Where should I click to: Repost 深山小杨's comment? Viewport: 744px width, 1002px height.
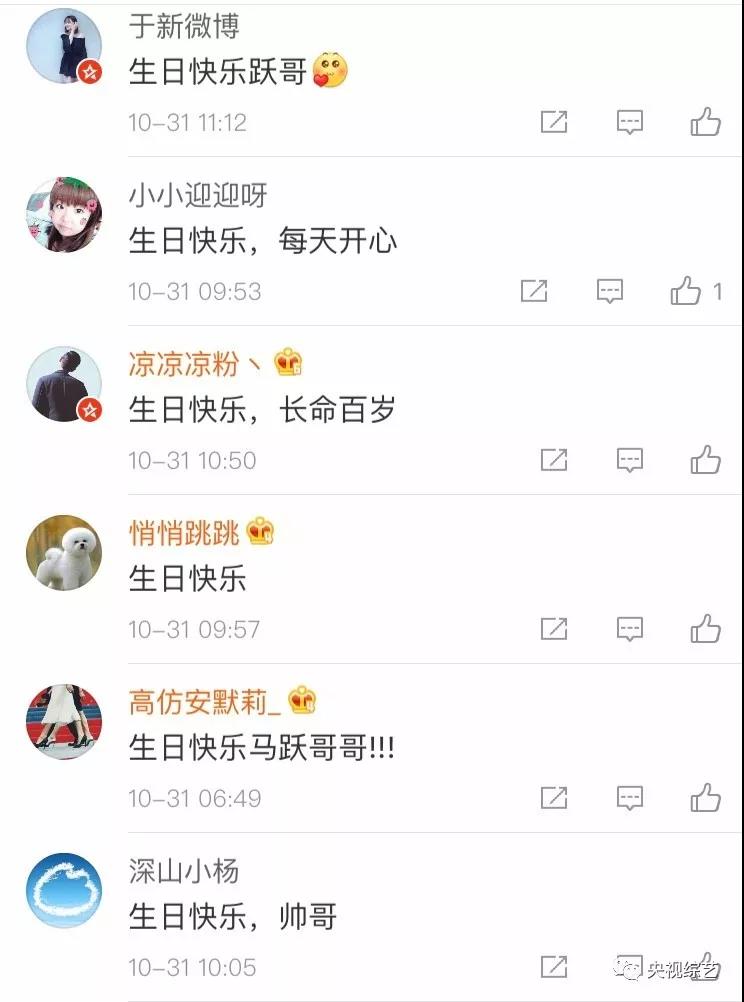[554, 967]
